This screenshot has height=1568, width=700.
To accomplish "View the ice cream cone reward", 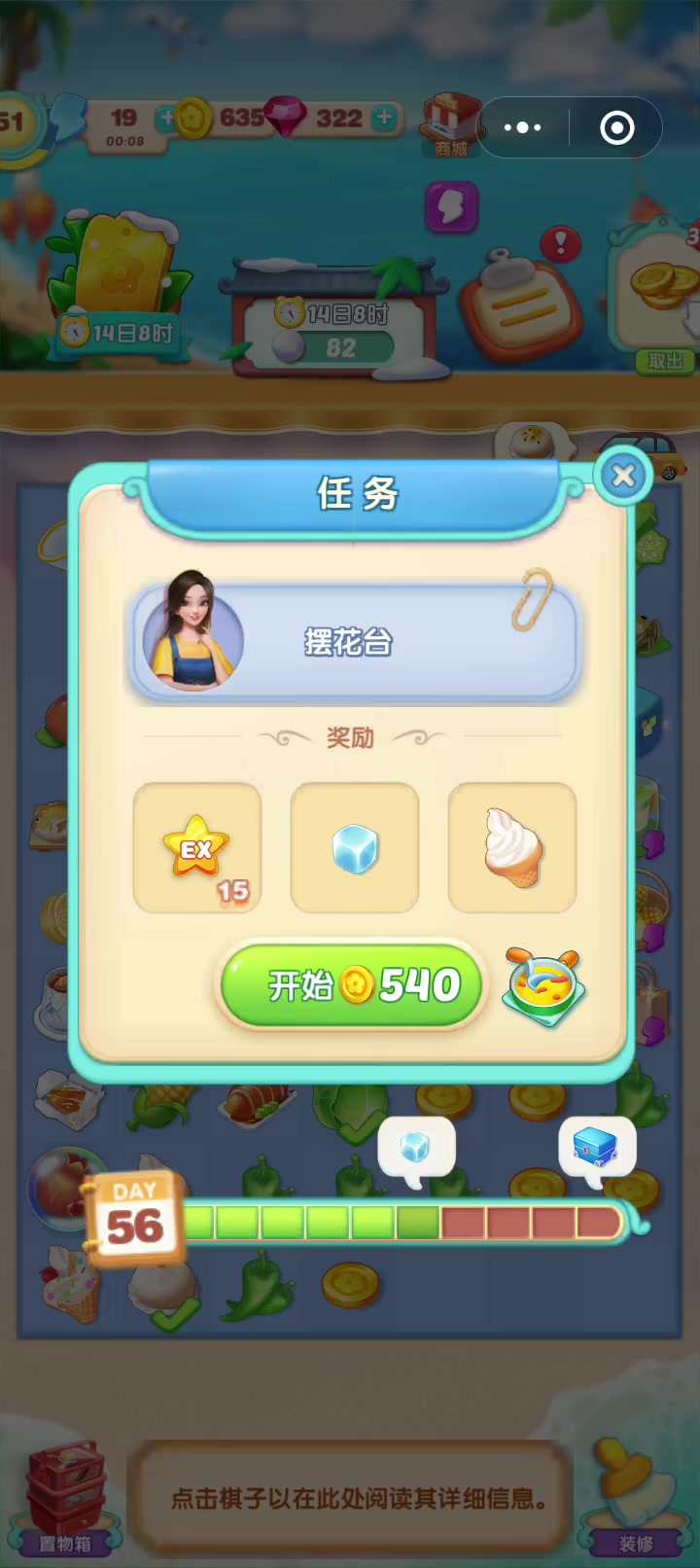I will (512, 848).
